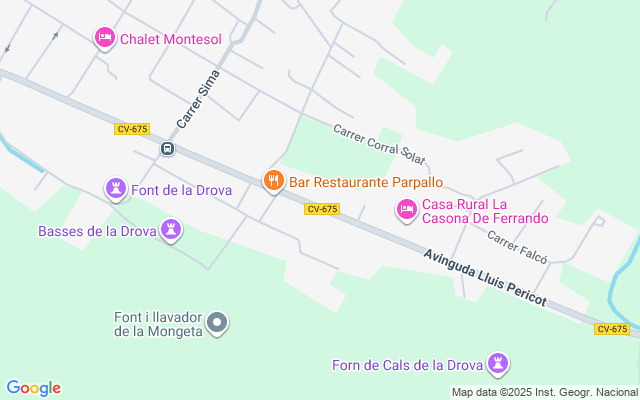Open the Chalet Montesol lodging marker
The width and height of the screenshot is (640, 400).
pos(104,39)
